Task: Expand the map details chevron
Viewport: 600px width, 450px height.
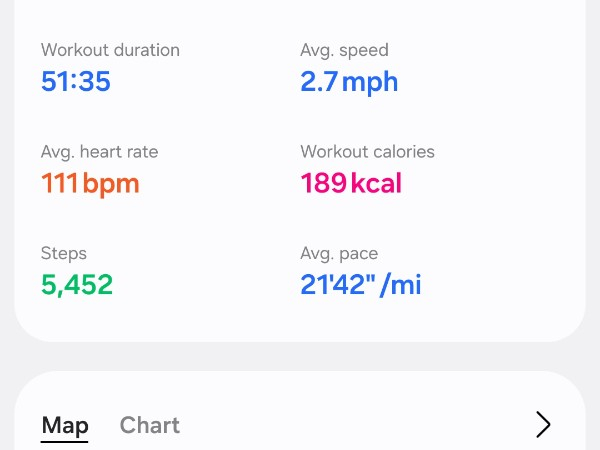Action: pyautogui.click(x=543, y=425)
